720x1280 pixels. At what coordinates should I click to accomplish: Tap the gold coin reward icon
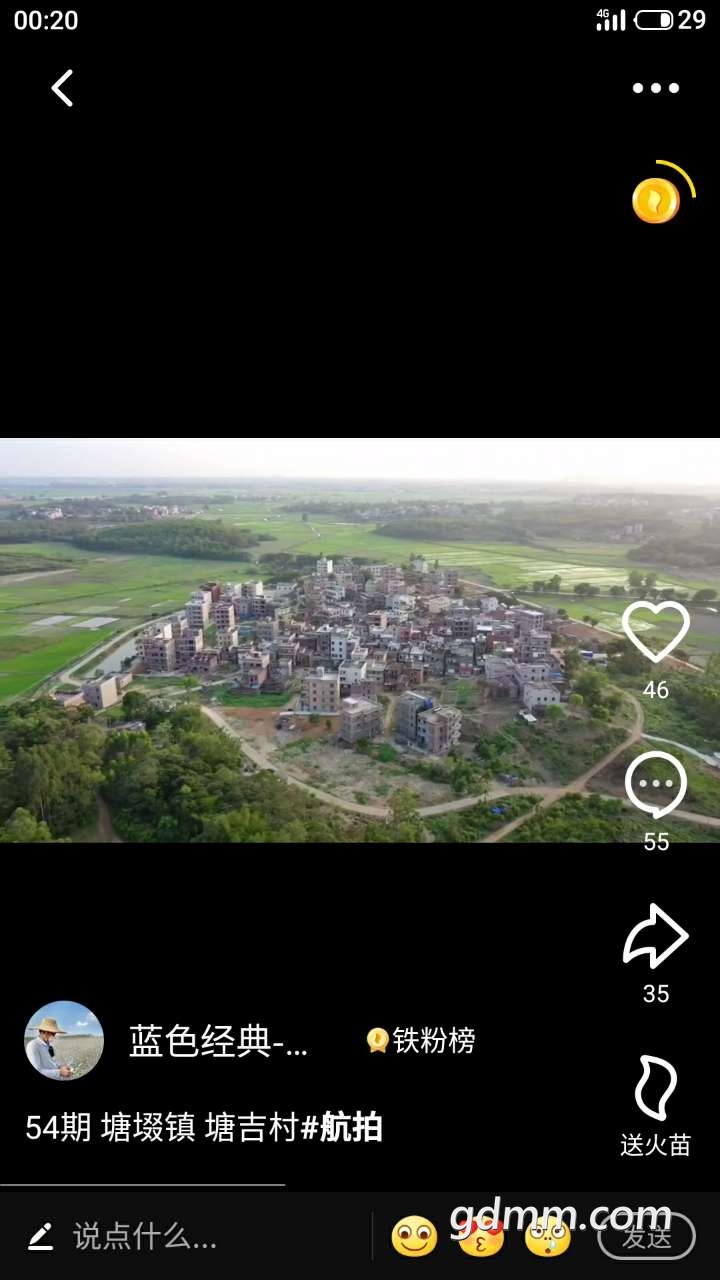click(656, 200)
